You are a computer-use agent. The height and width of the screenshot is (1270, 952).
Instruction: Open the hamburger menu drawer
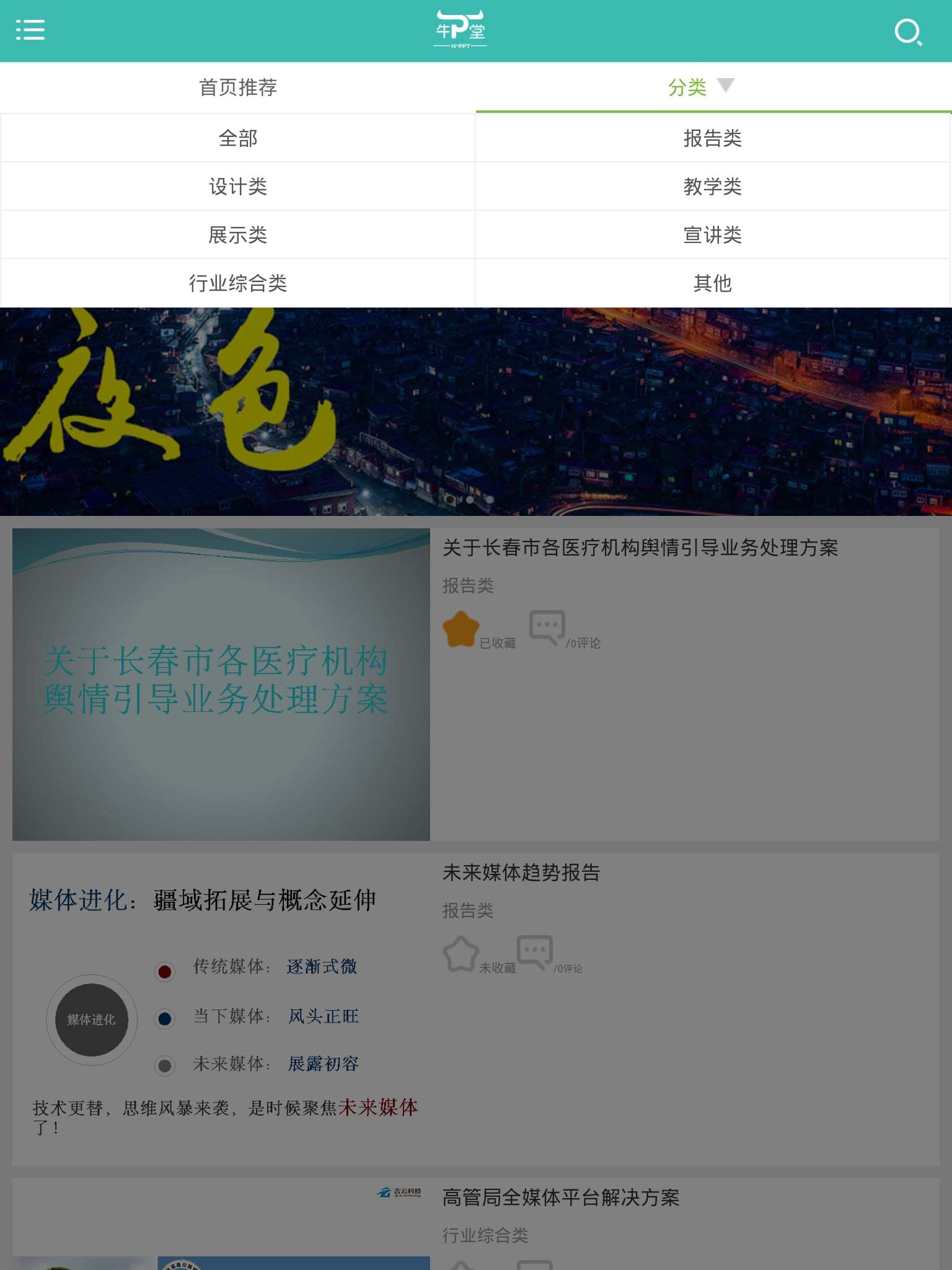pyautogui.click(x=30, y=30)
